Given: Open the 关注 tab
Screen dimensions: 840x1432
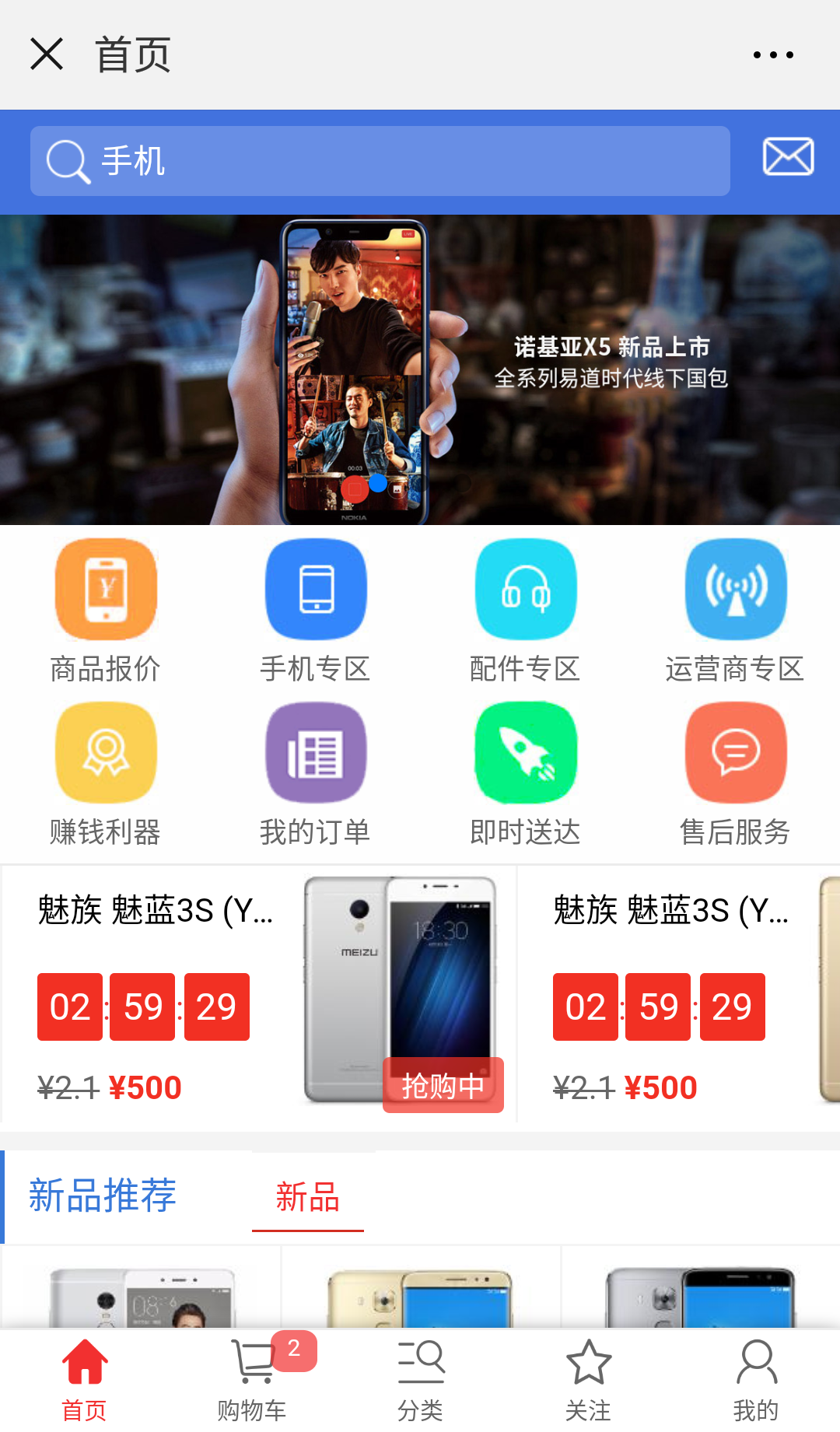Looking at the screenshot, I should (x=588, y=1380).
